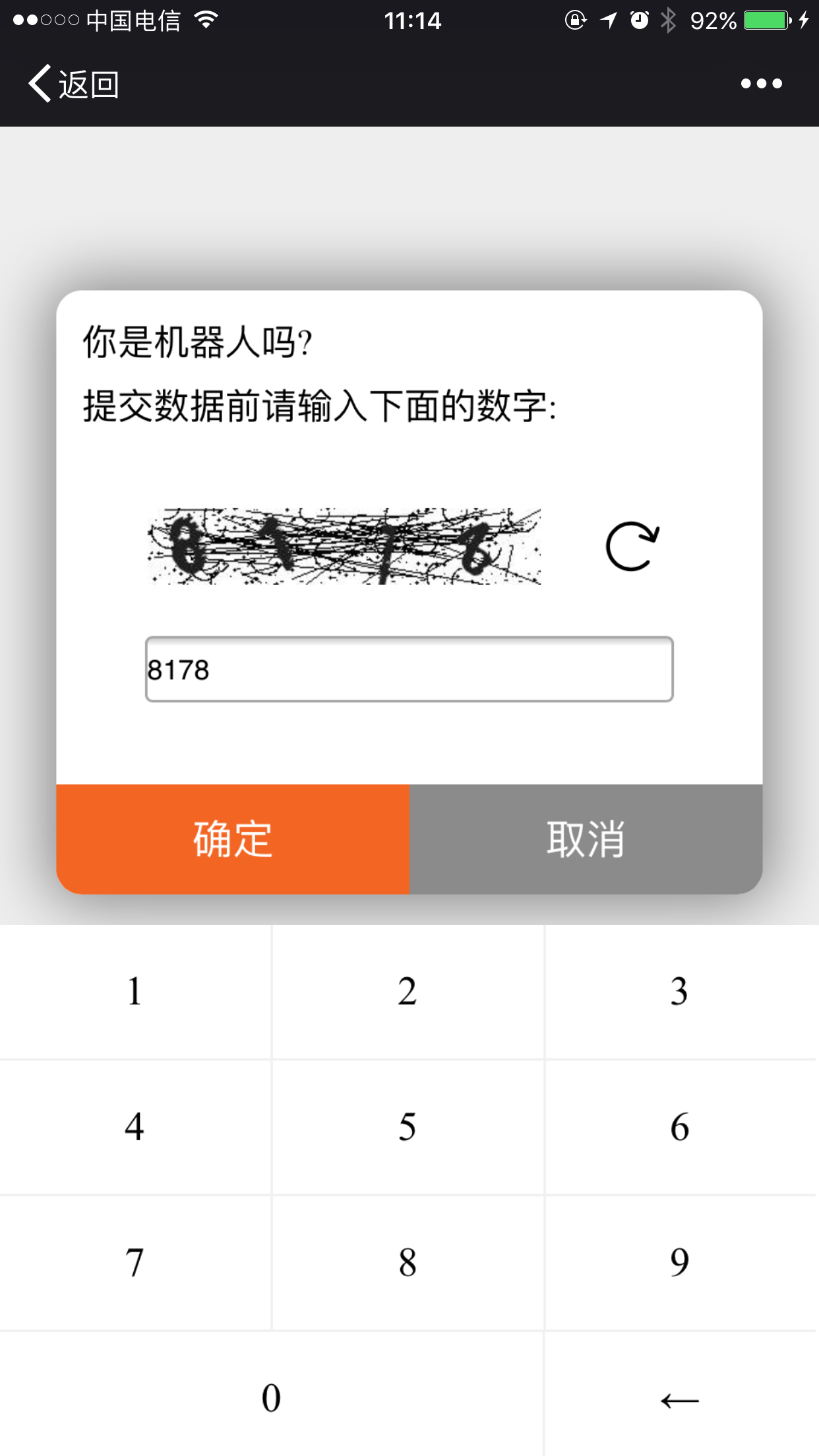Refresh the captcha image
The width and height of the screenshot is (819, 1456).
[632, 547]
